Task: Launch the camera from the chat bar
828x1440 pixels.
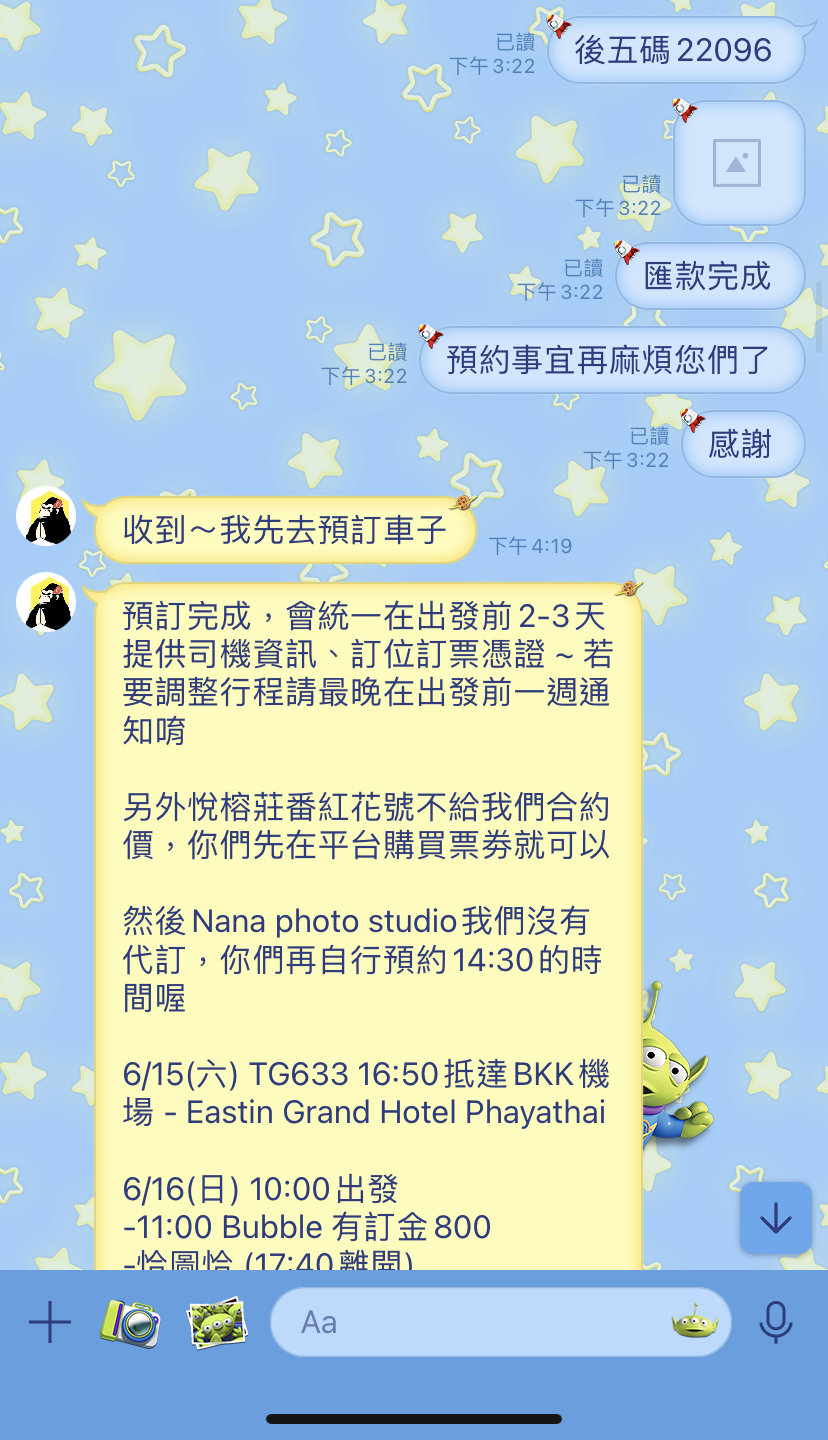Action: tap(130, 1323)
